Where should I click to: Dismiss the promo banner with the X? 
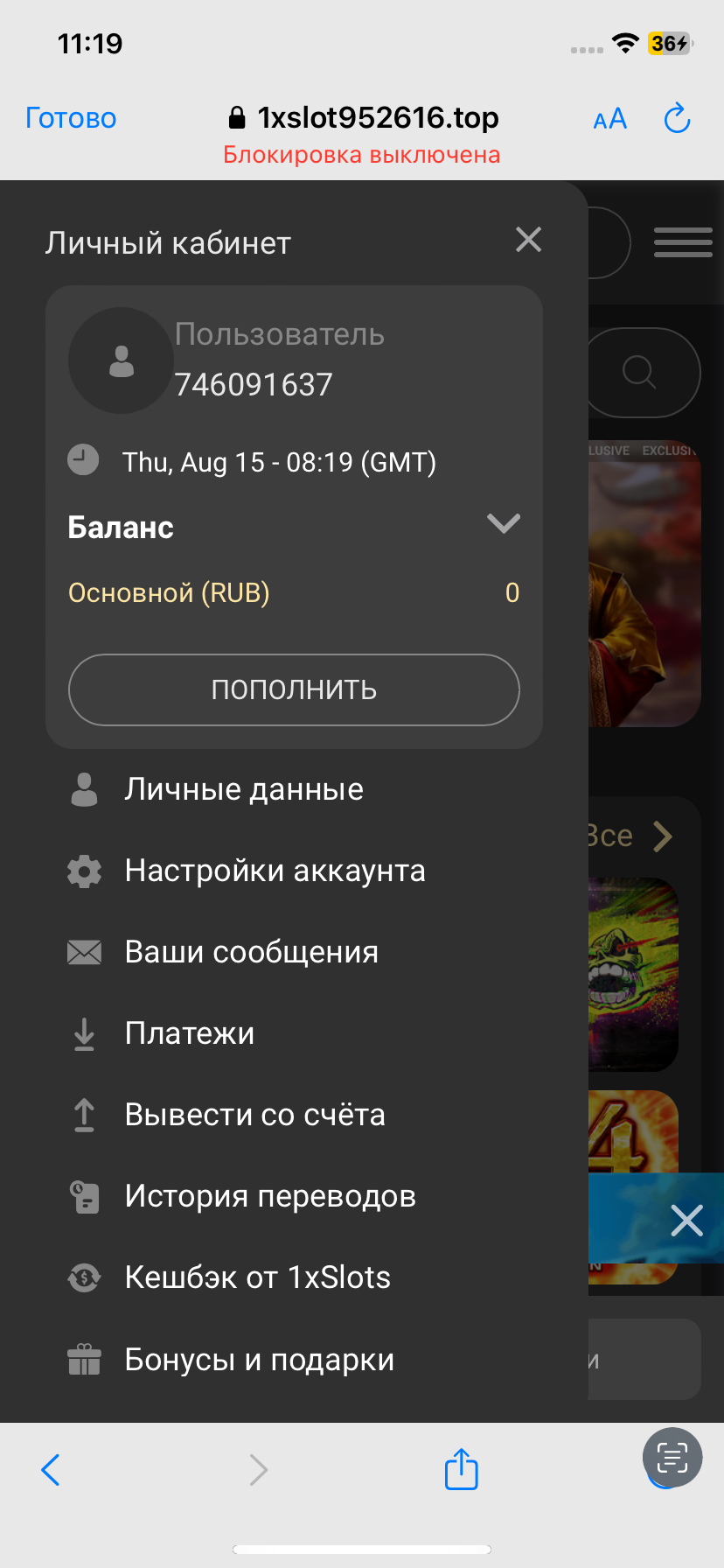click(x=687, y=1219)
